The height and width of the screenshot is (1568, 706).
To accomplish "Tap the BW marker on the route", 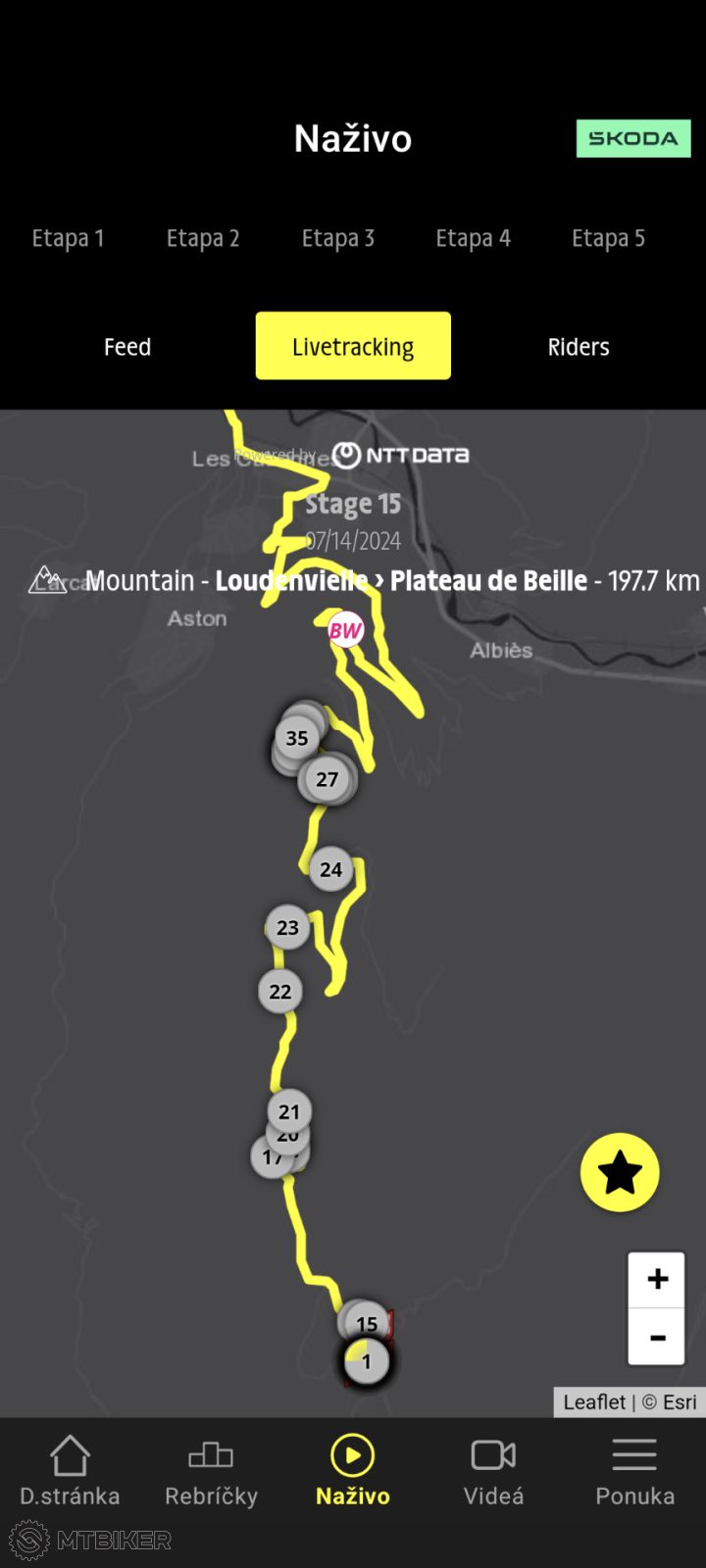I will coord(345,630).
